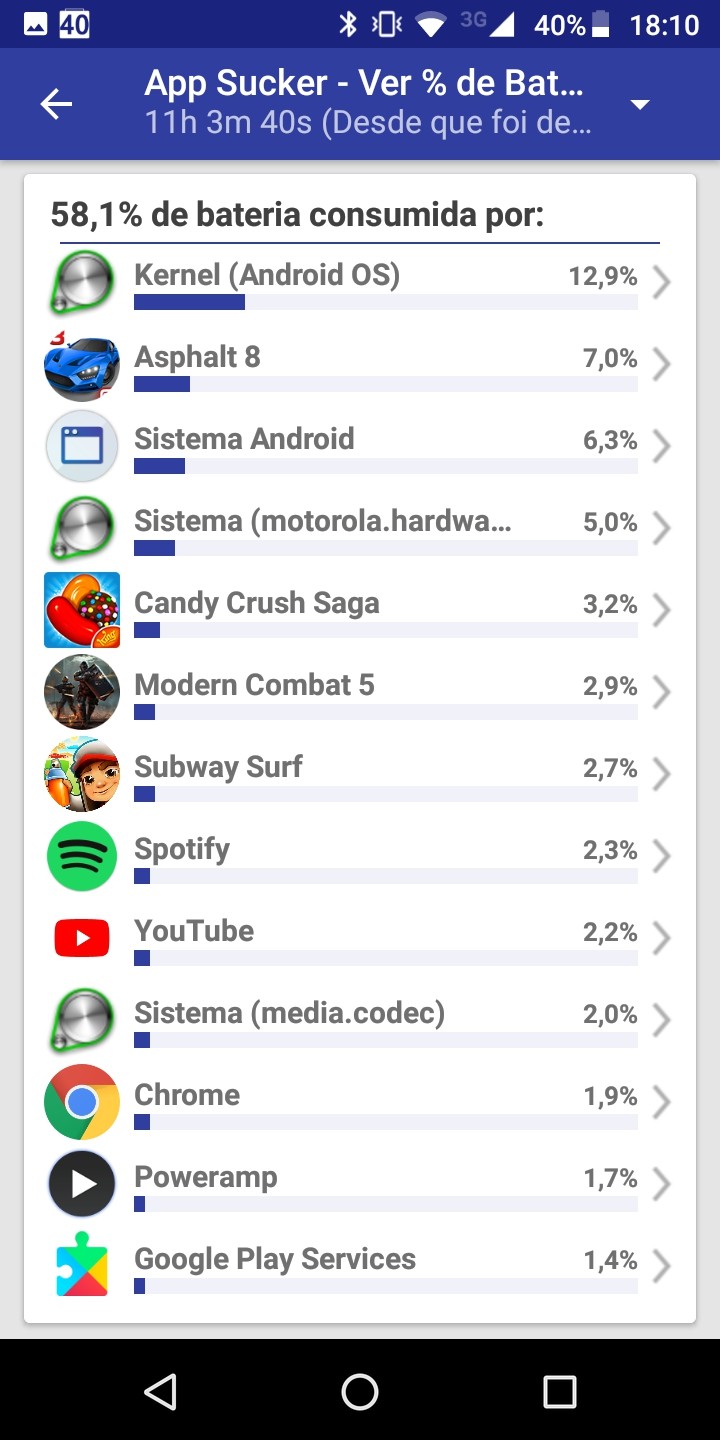This screenshot has width=720, height=1440.
Task: Go back using the app bar arrow
Action: click(56, 105)
